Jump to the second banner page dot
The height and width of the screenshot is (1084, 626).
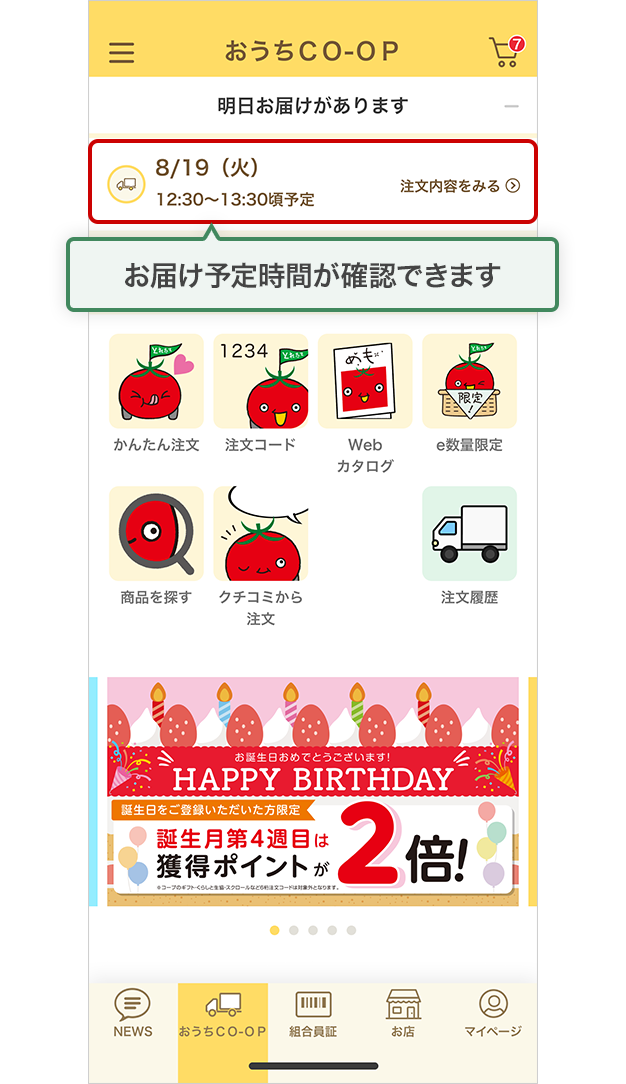(294, 930)
